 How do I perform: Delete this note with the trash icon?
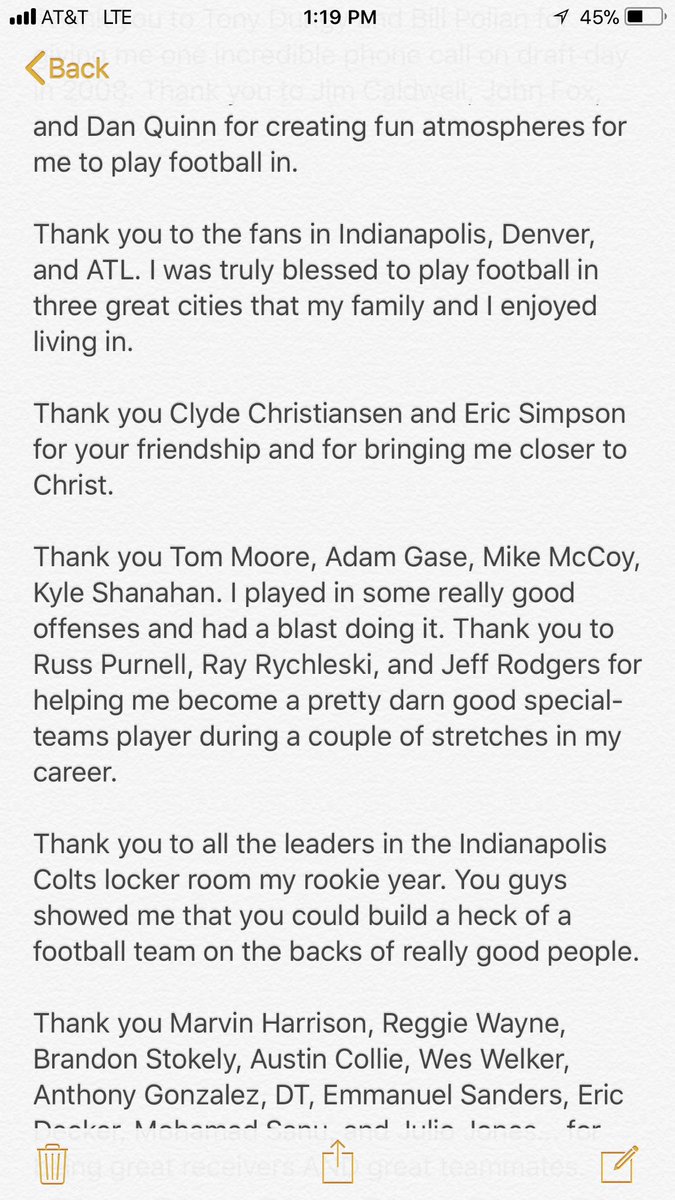pos(51,1165)
